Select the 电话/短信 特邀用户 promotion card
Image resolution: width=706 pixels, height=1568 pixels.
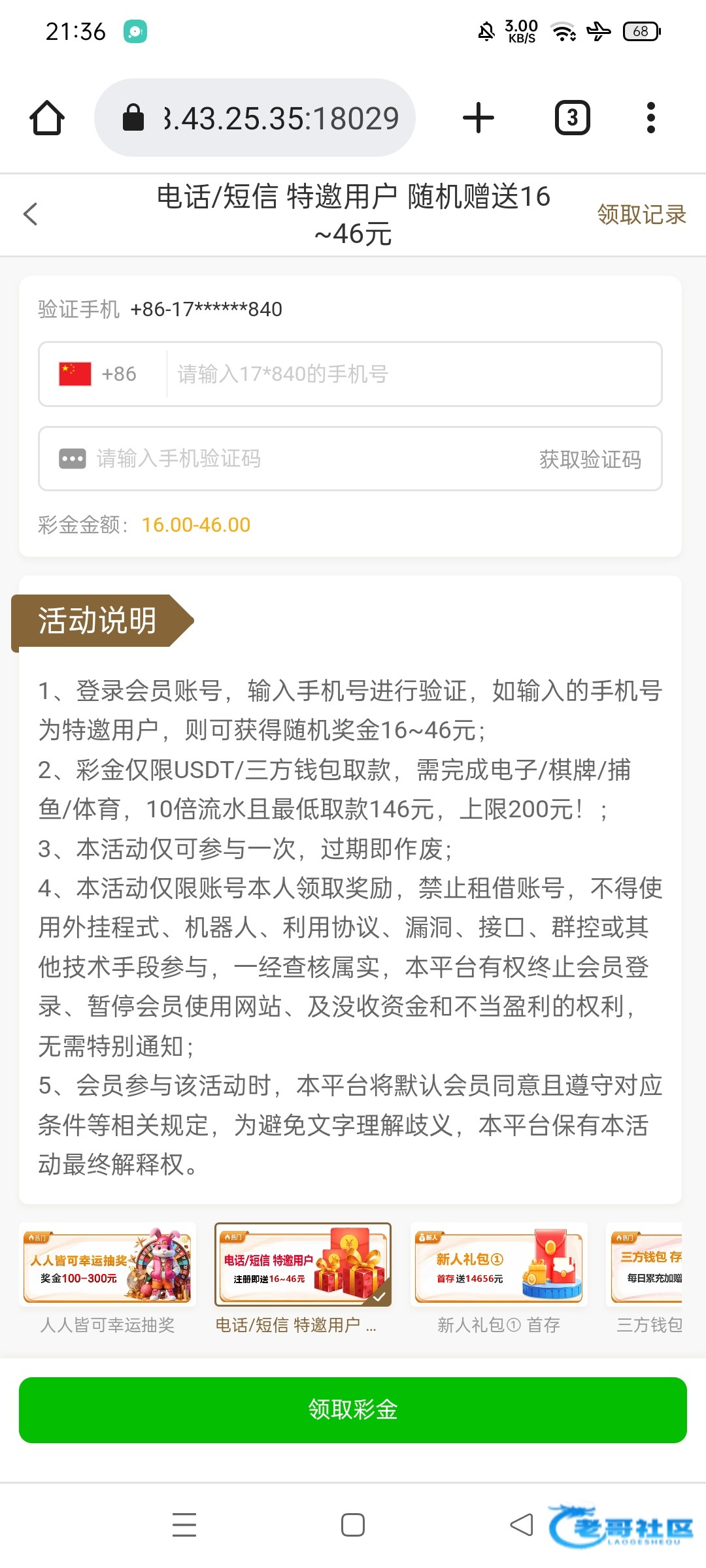click(x=303, y=1279)
